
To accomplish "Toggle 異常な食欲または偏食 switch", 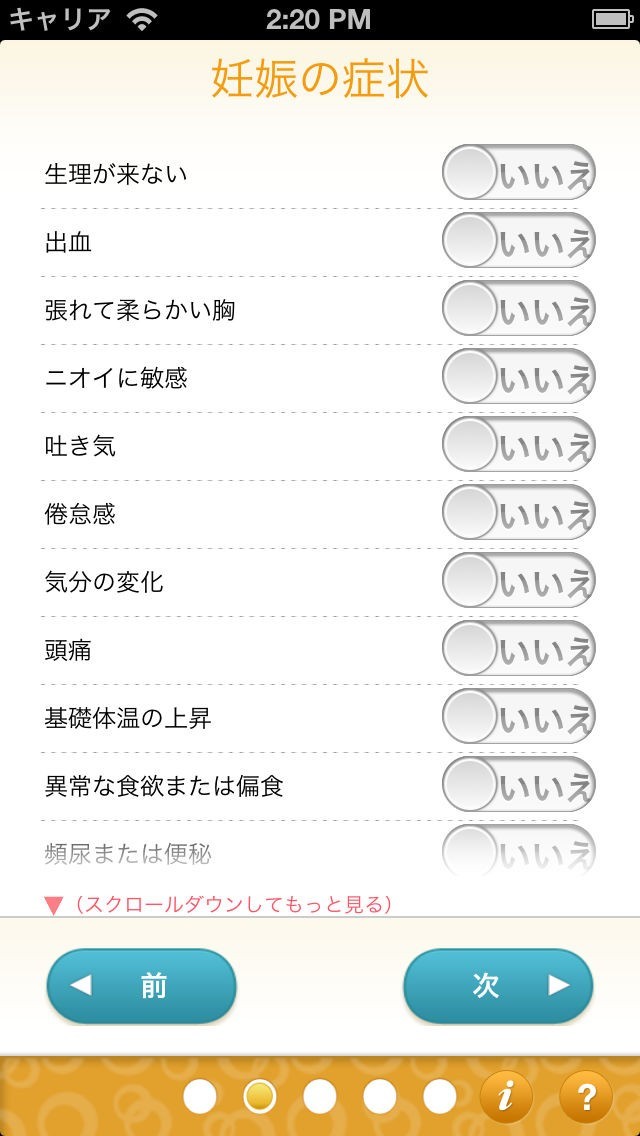I will (518, 786).
